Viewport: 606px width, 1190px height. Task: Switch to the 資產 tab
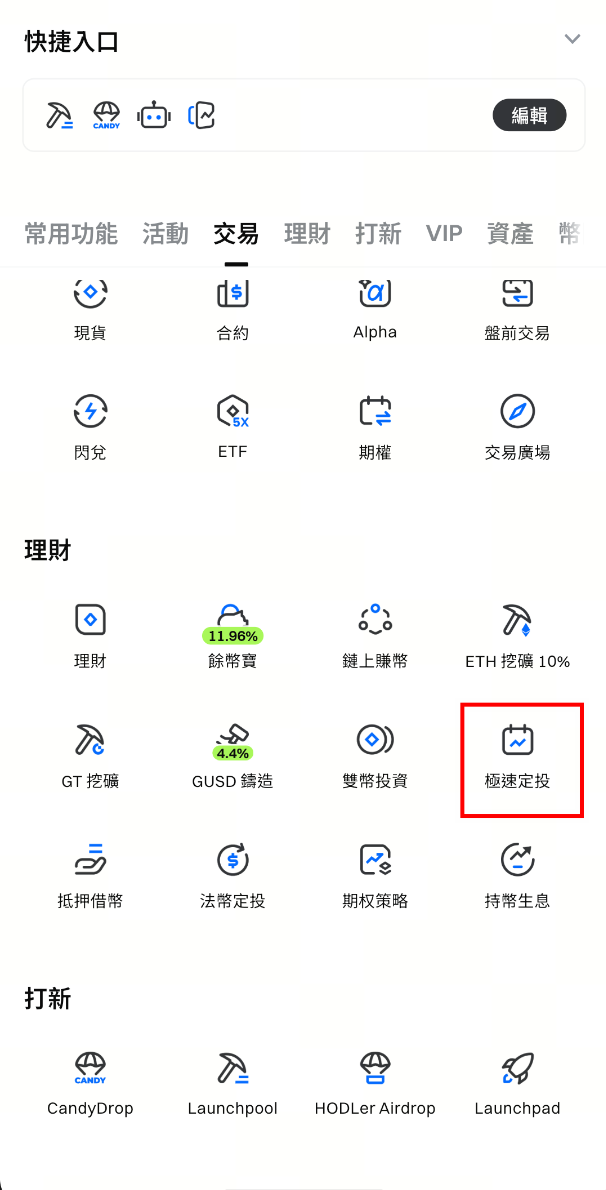pos(510,234)
